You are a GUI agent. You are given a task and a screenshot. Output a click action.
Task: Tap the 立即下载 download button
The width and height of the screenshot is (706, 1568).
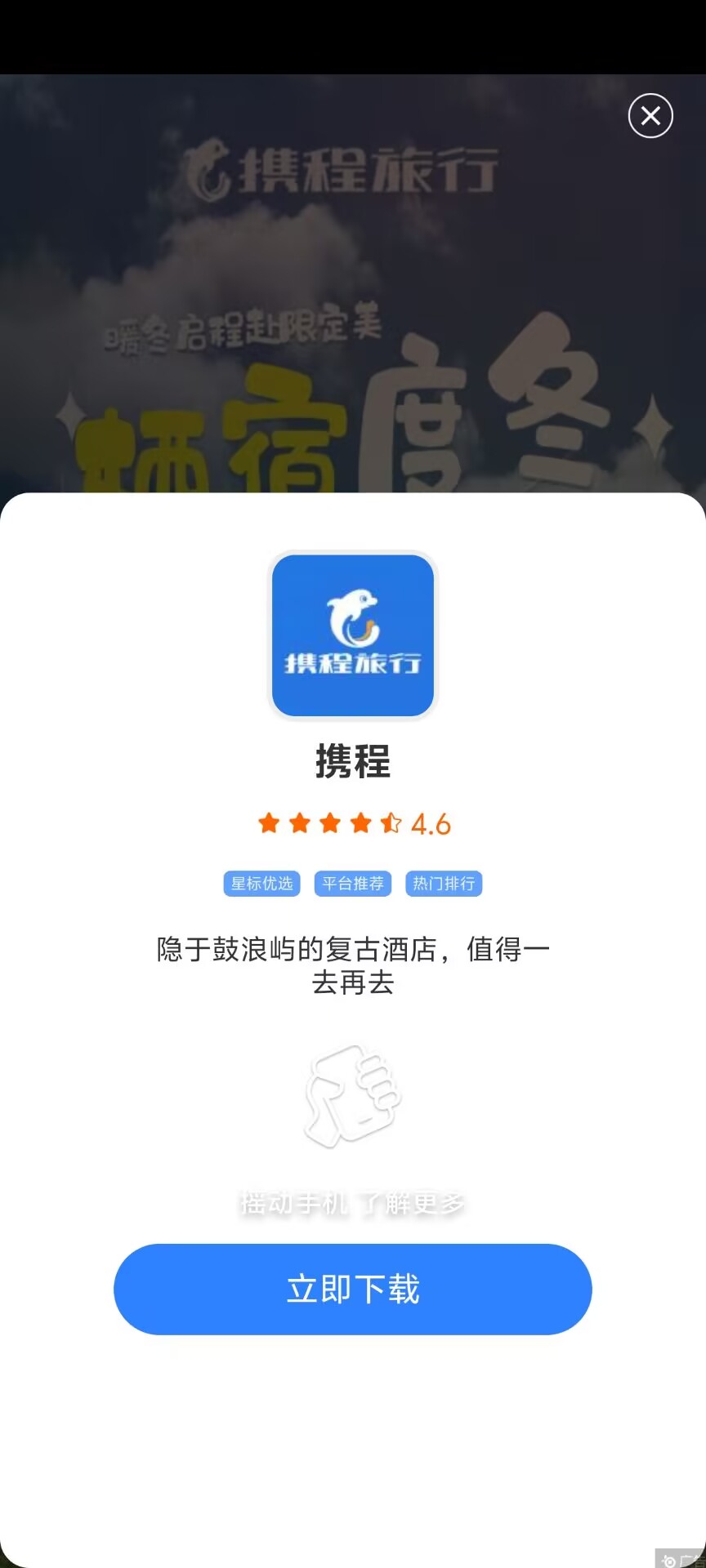[352, 1290]
